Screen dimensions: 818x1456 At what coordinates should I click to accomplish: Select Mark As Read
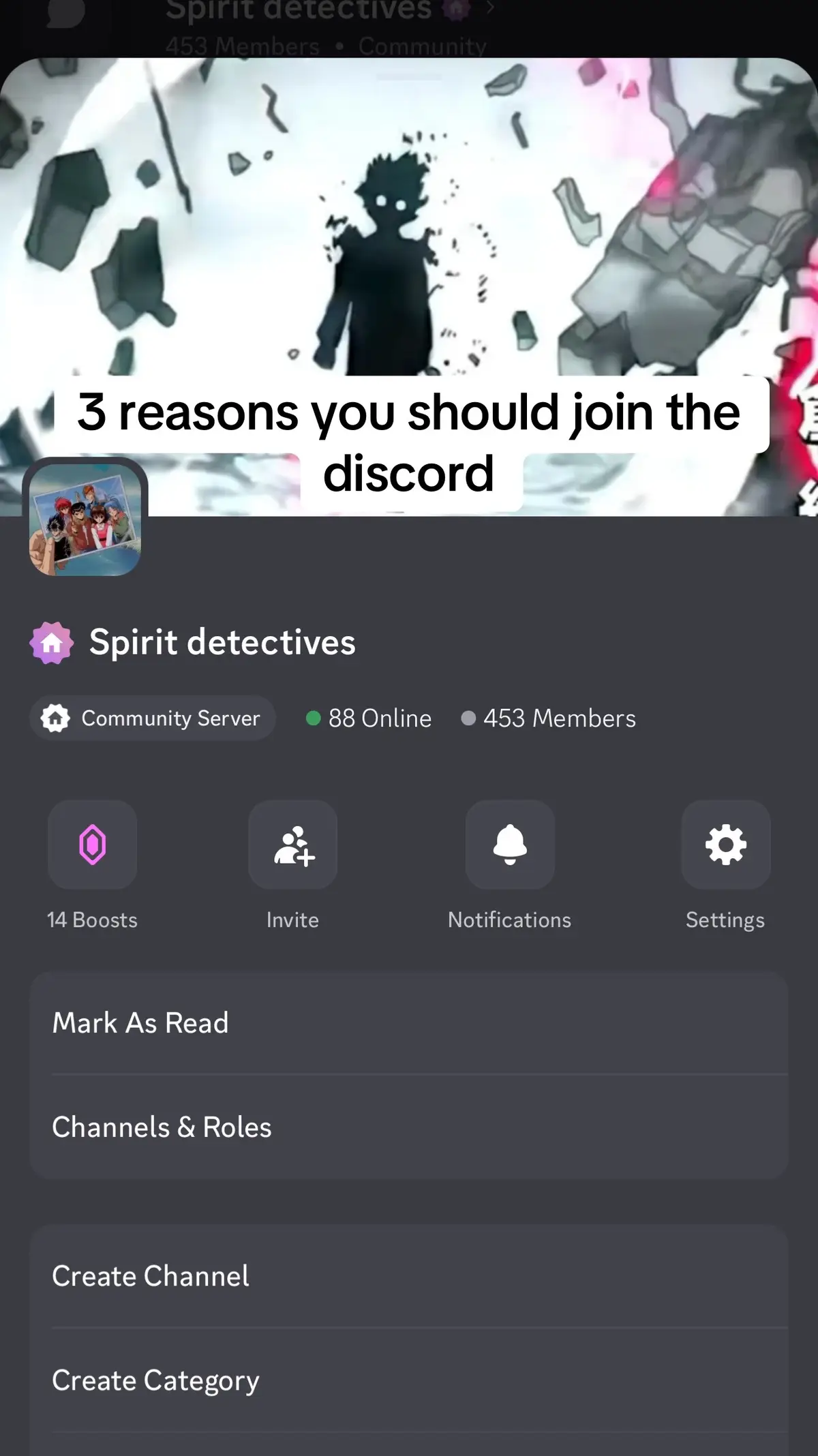pyautogui.click(x=409, y=1023)
